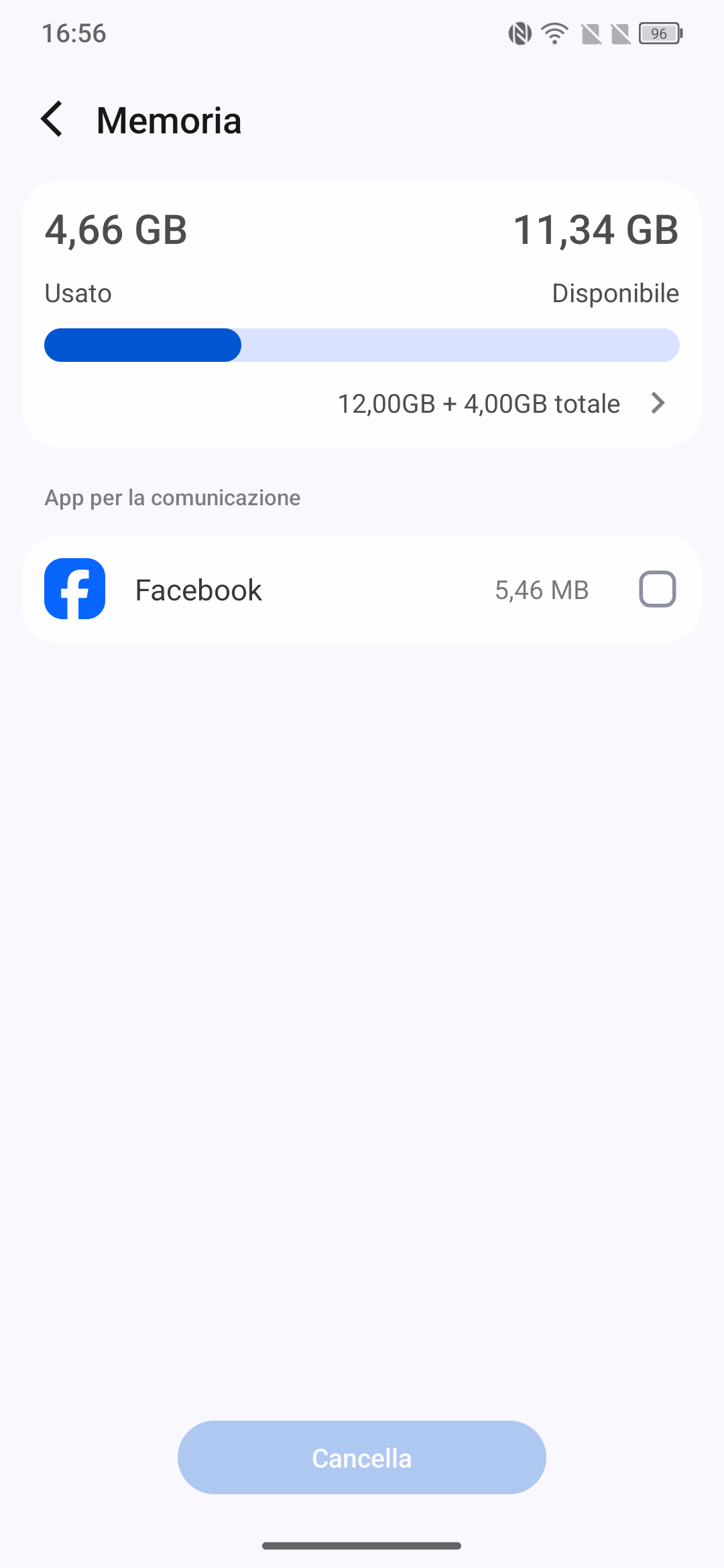This screenshot has height=1568, width=724.
Task: Tick the Facebook checkbox
Action: pos(657,589)
